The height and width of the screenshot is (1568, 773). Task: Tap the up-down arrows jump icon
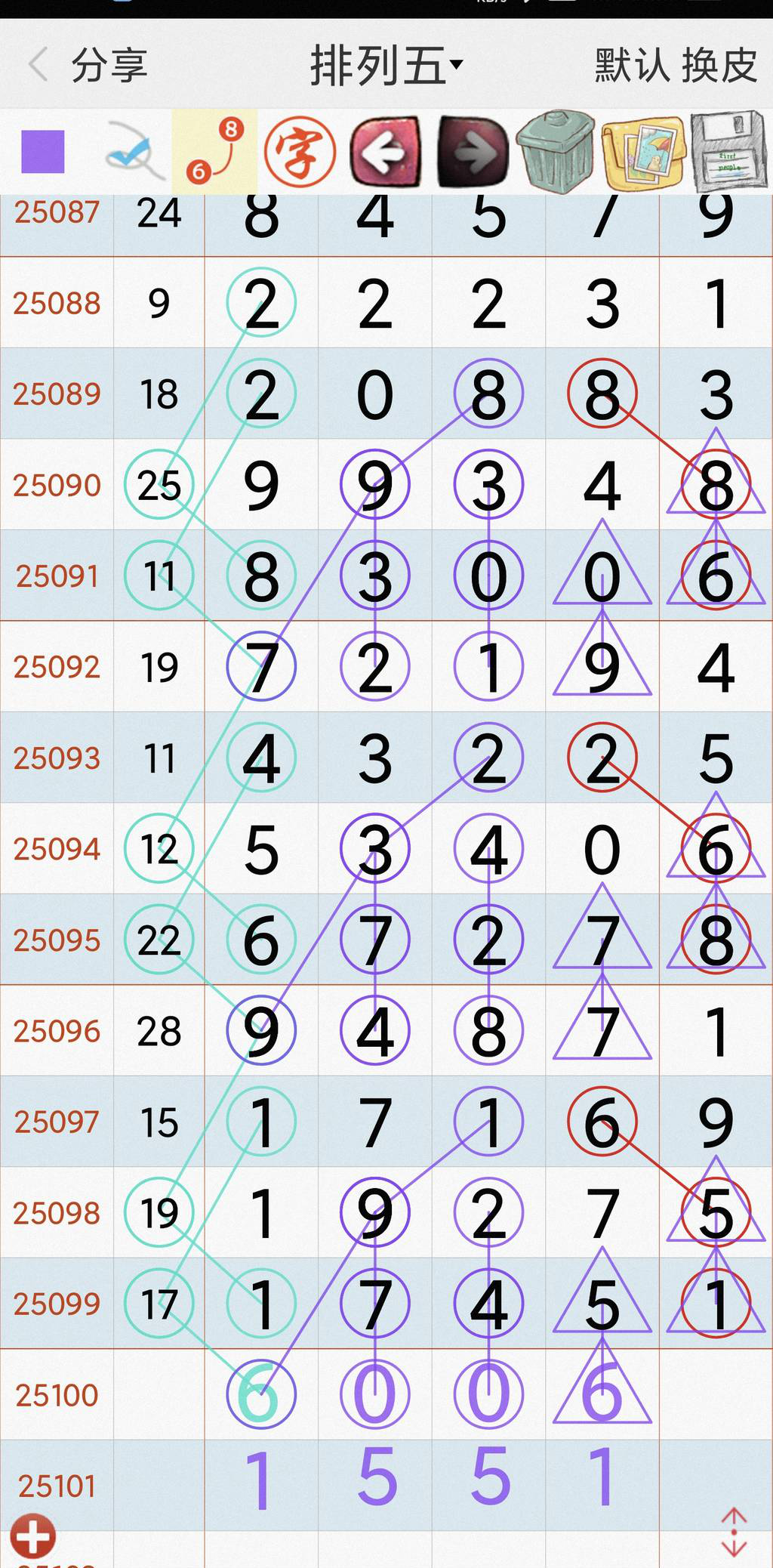[x=734, y=1533]
